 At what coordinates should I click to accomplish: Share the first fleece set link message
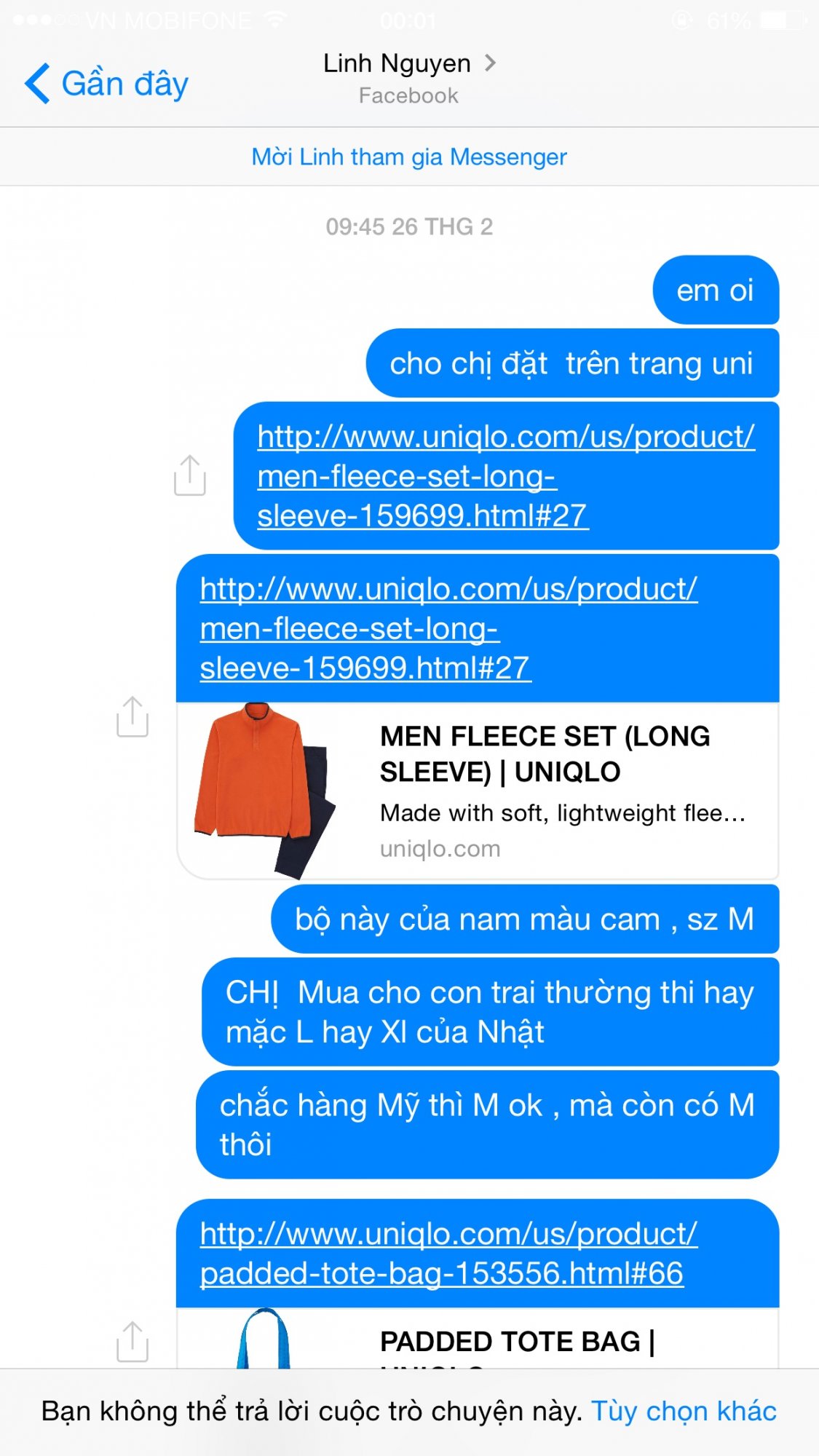coord(190,475)
